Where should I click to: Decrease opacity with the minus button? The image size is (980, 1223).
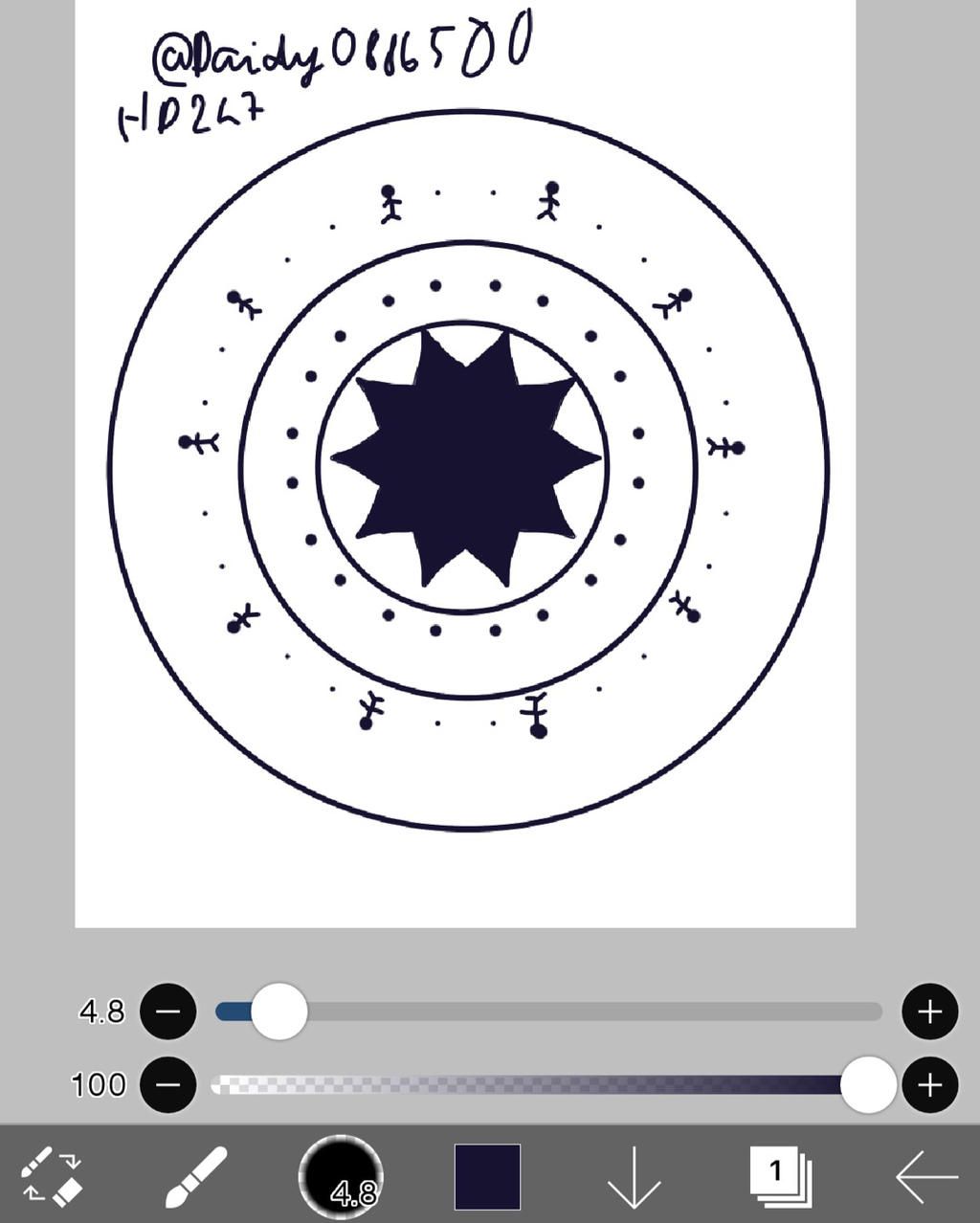pyautogui.click(x=168, y=1084)
